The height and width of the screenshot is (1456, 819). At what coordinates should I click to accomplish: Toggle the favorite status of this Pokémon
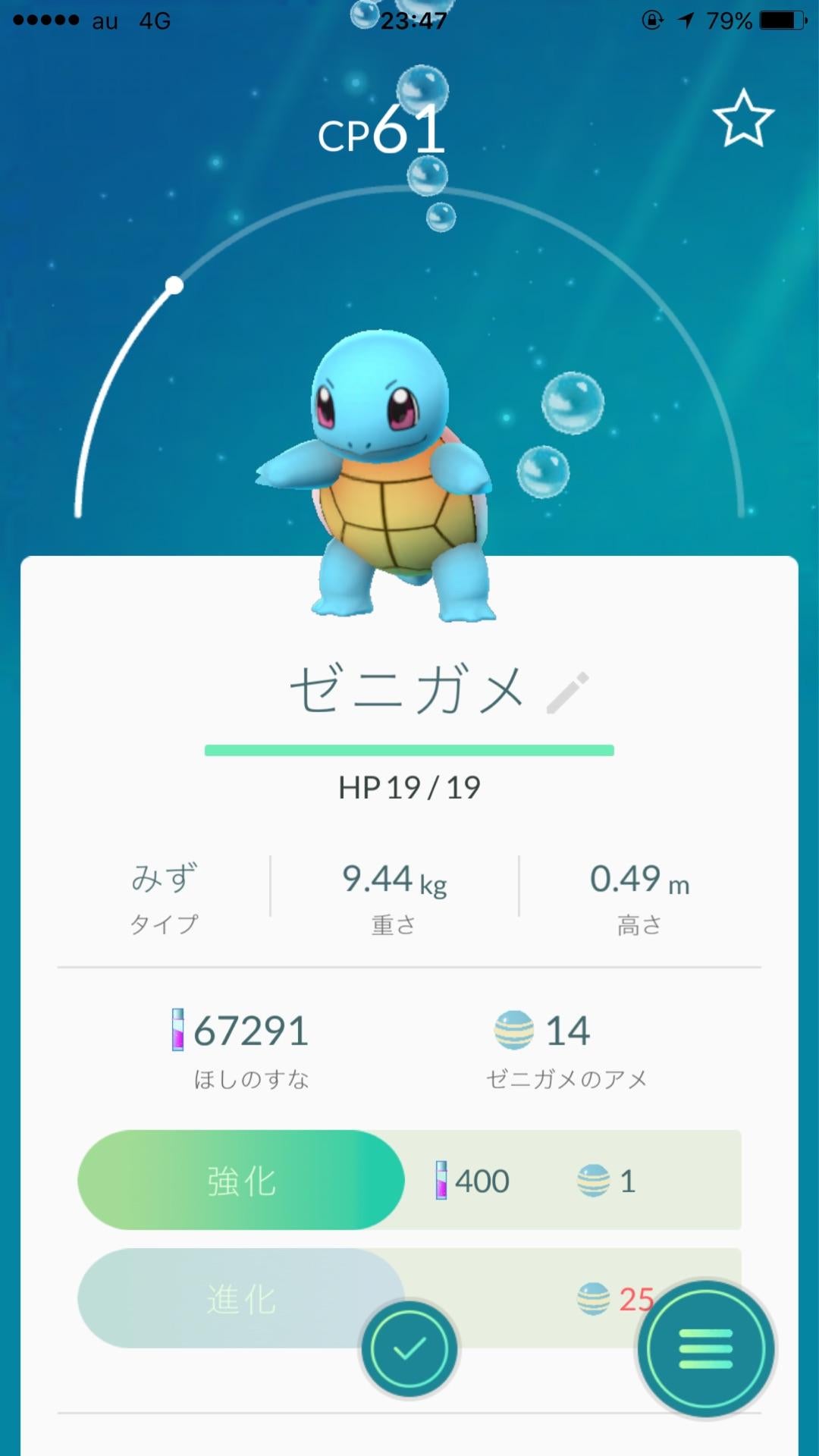coord(745,120)
